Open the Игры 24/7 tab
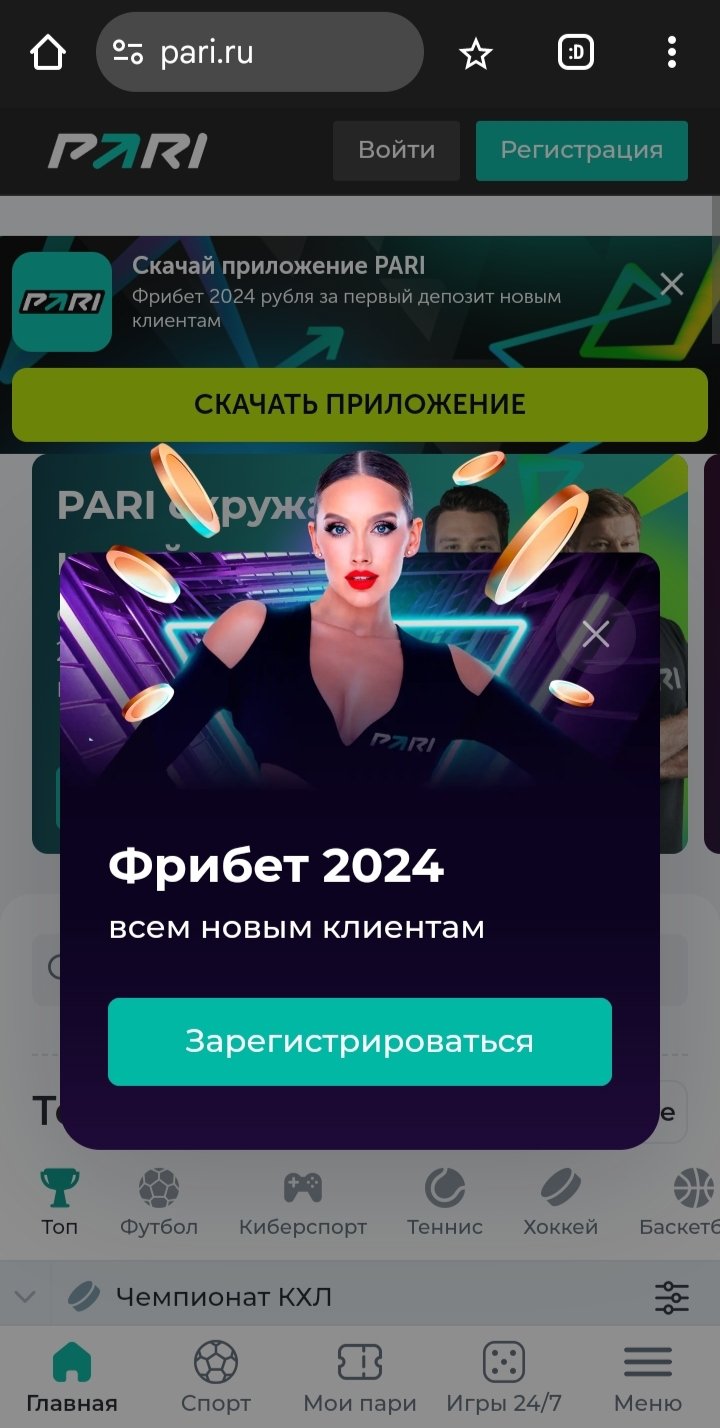Viewport: 720px width, 1428px height. [504, 1378]
